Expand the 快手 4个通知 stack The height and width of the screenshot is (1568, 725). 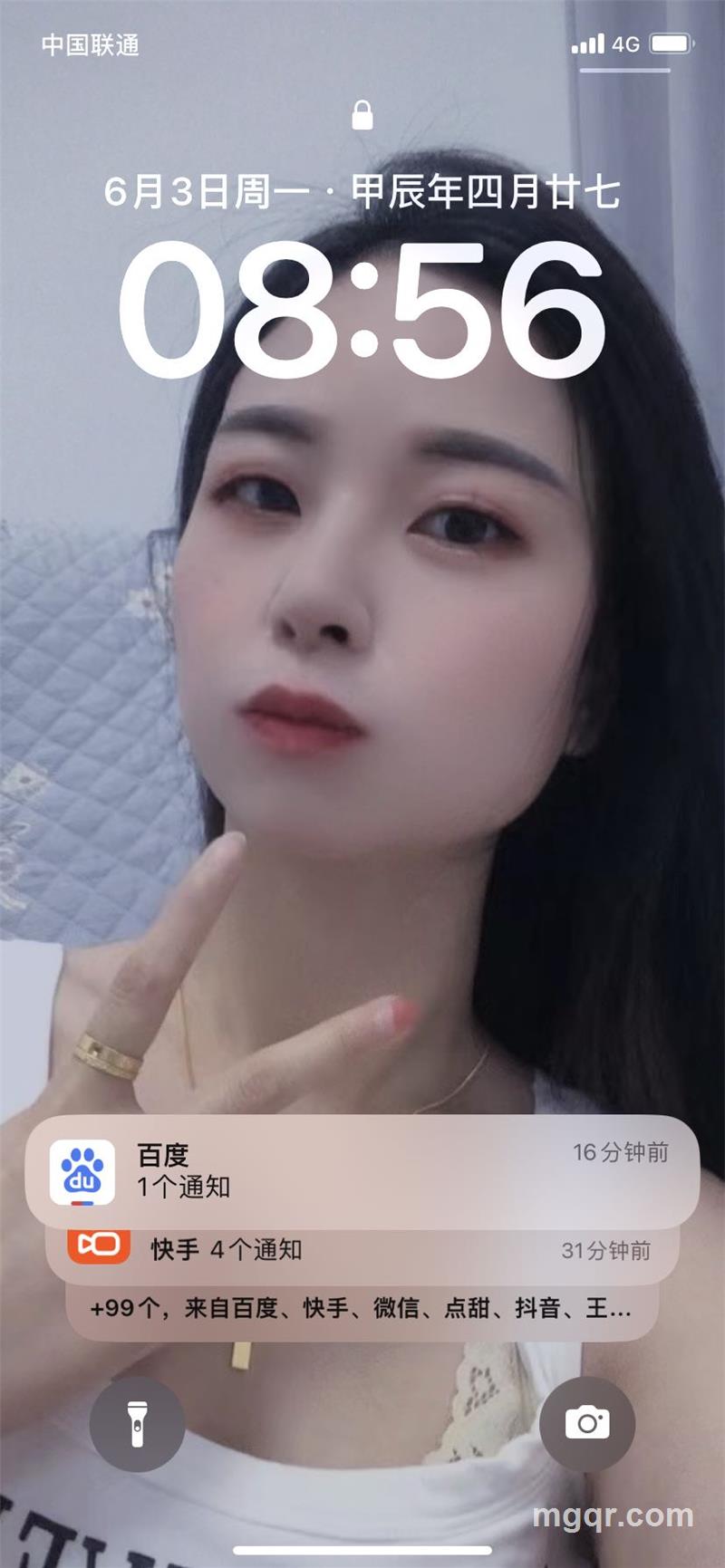(x=362, y=1251)
